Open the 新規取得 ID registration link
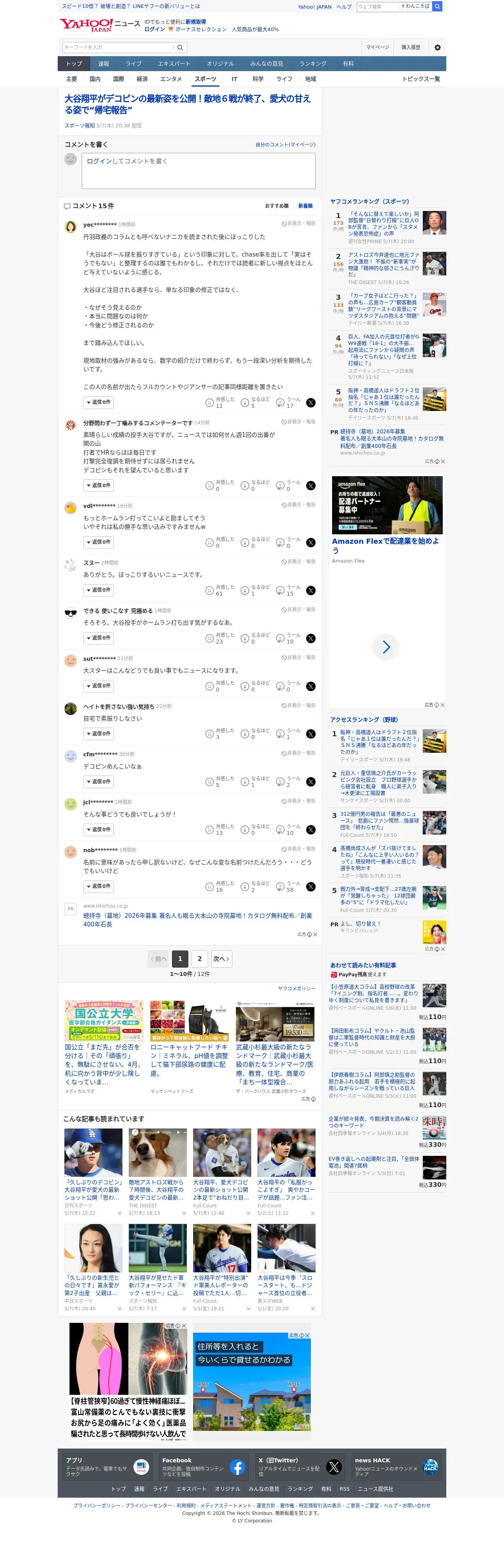 (x=196, y=22)
